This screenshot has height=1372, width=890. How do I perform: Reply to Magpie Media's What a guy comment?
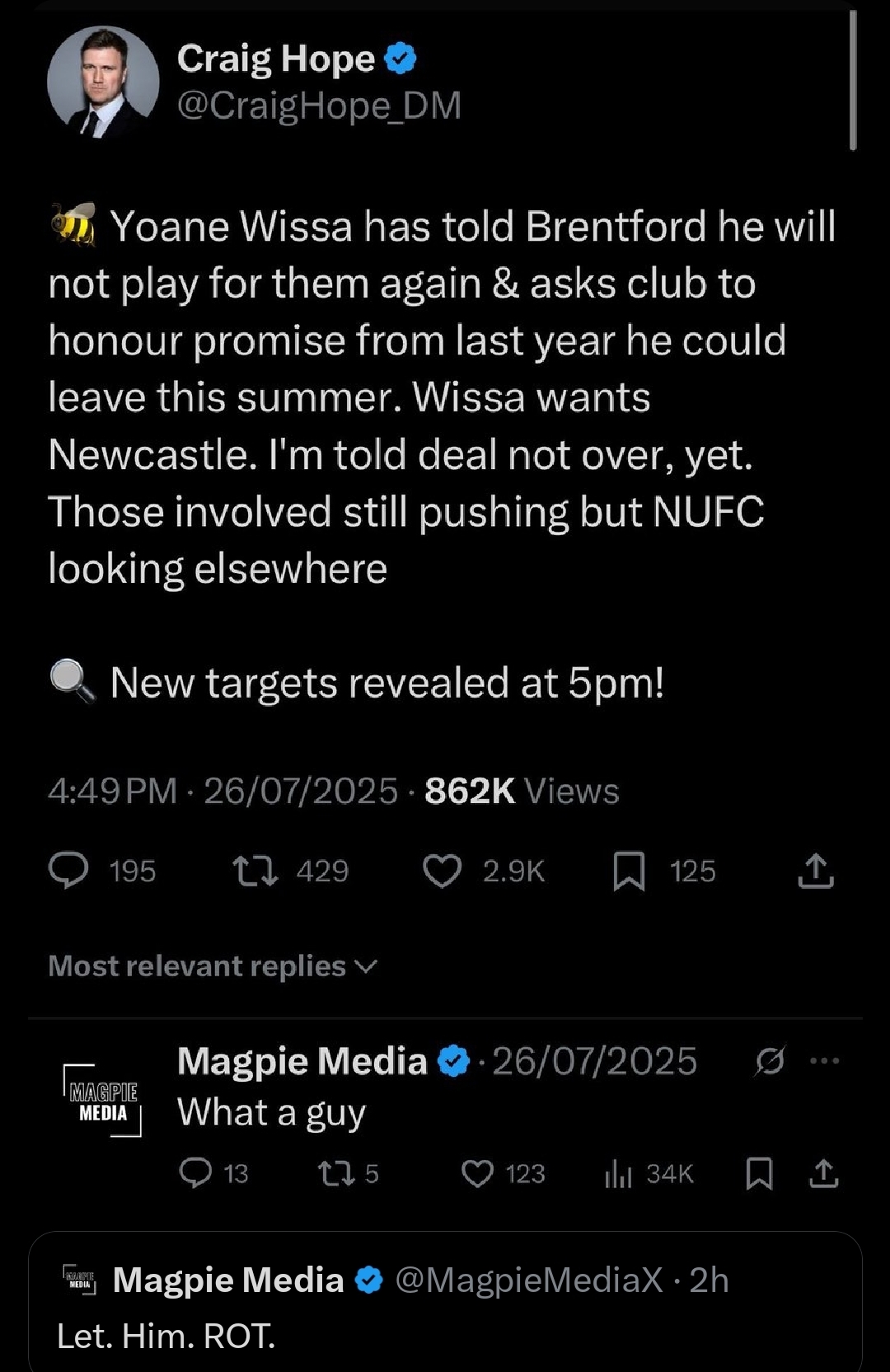pos(196,1172)
